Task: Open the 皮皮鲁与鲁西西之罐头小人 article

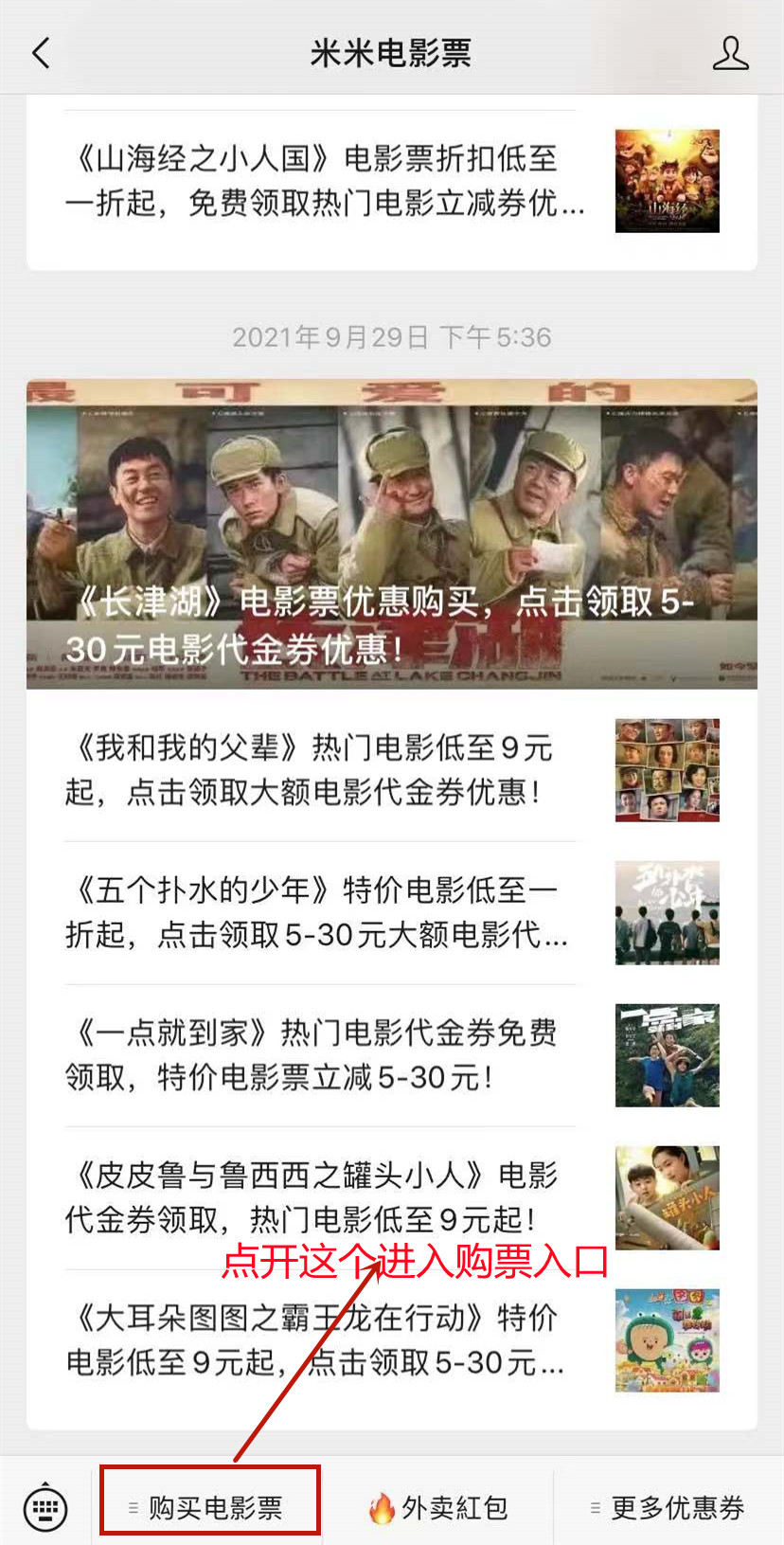Action: coord(392,1198)
